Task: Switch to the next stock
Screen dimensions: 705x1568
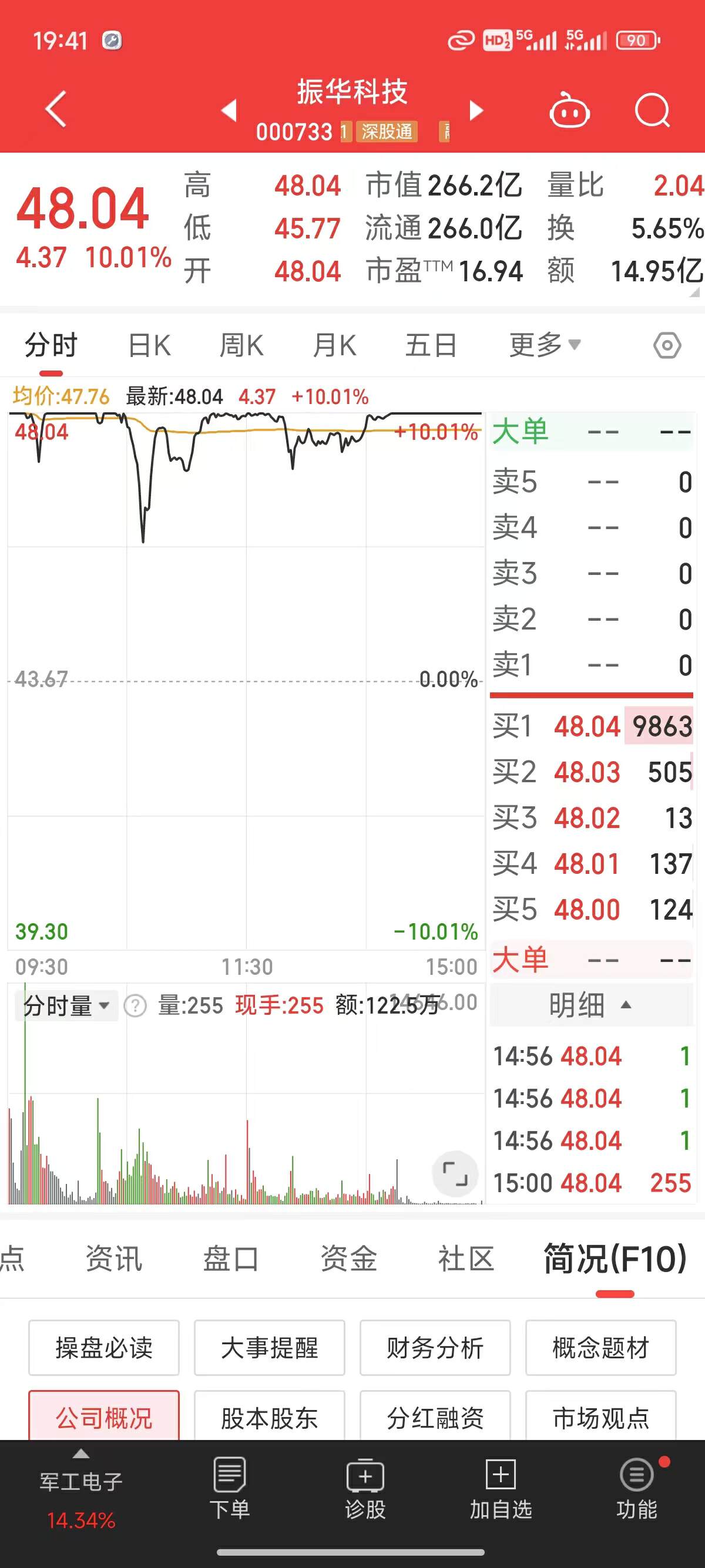Action: coord(476,110)
